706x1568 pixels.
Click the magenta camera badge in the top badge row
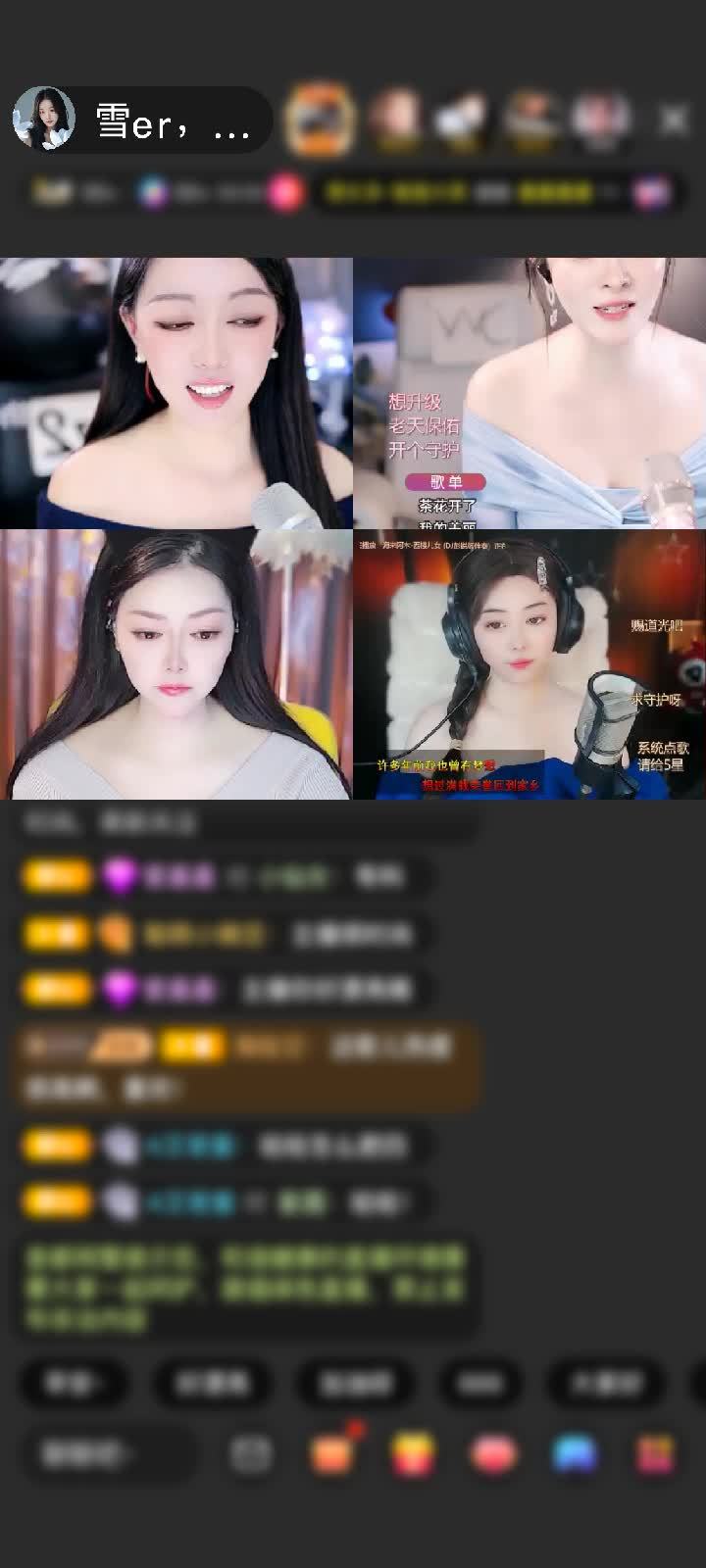point(282,192)
